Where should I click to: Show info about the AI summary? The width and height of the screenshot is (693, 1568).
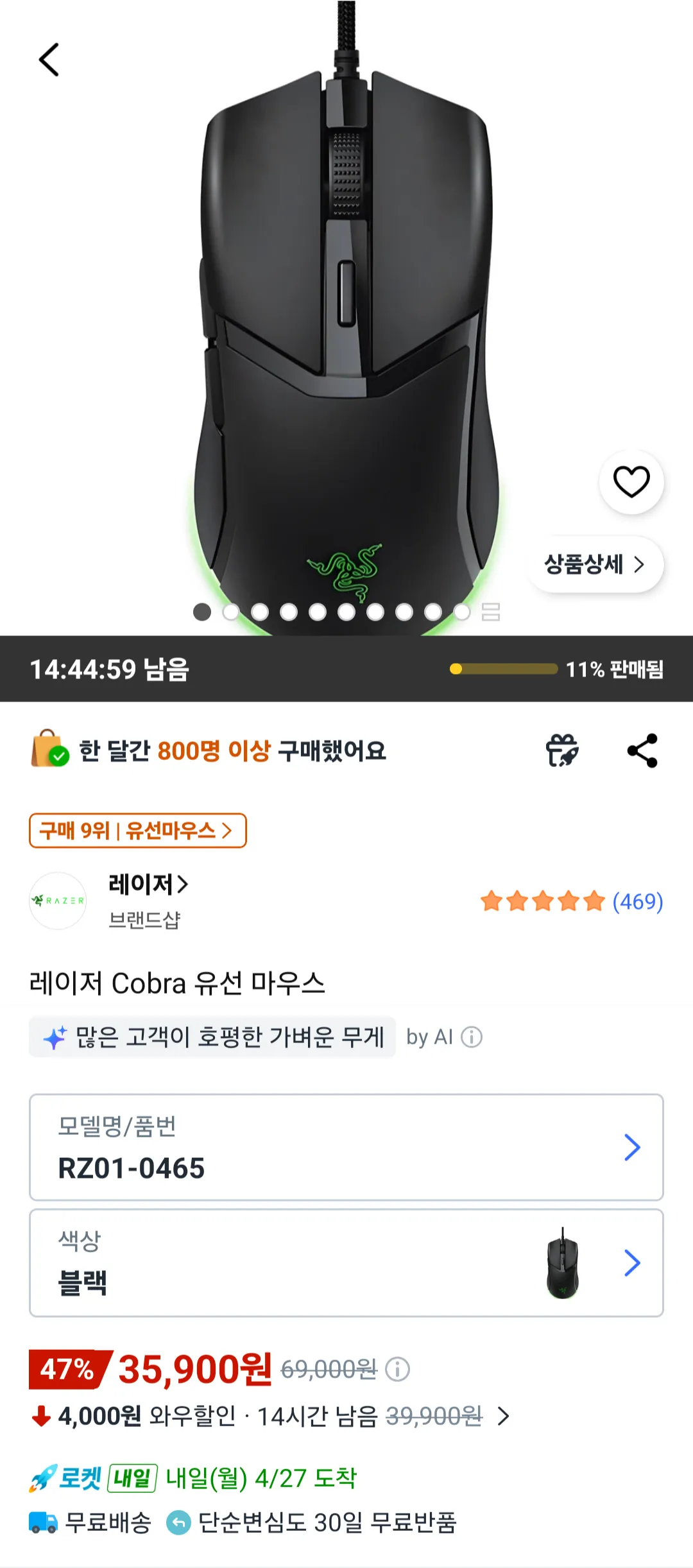(472, 1037)
